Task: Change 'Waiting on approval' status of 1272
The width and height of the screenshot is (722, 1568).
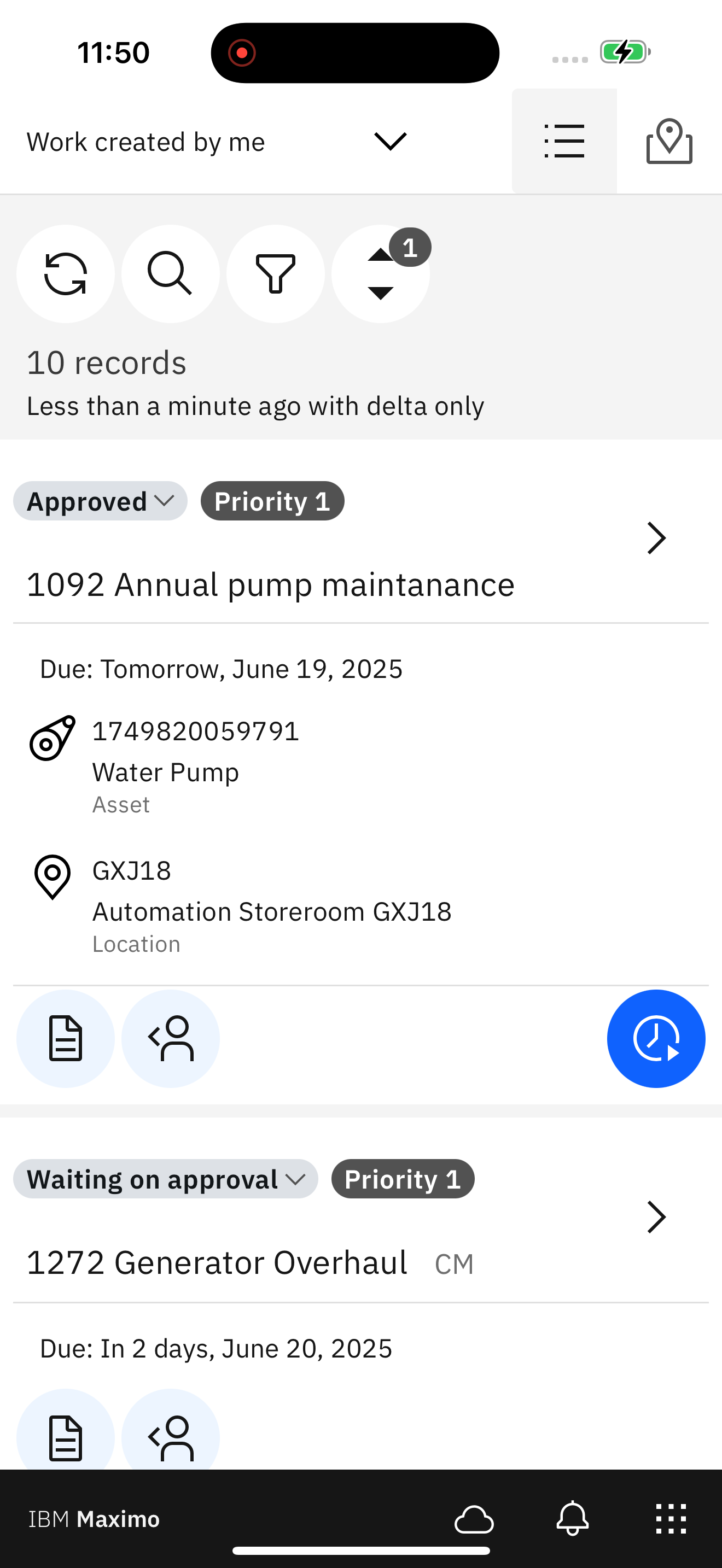Action: 166,1179
